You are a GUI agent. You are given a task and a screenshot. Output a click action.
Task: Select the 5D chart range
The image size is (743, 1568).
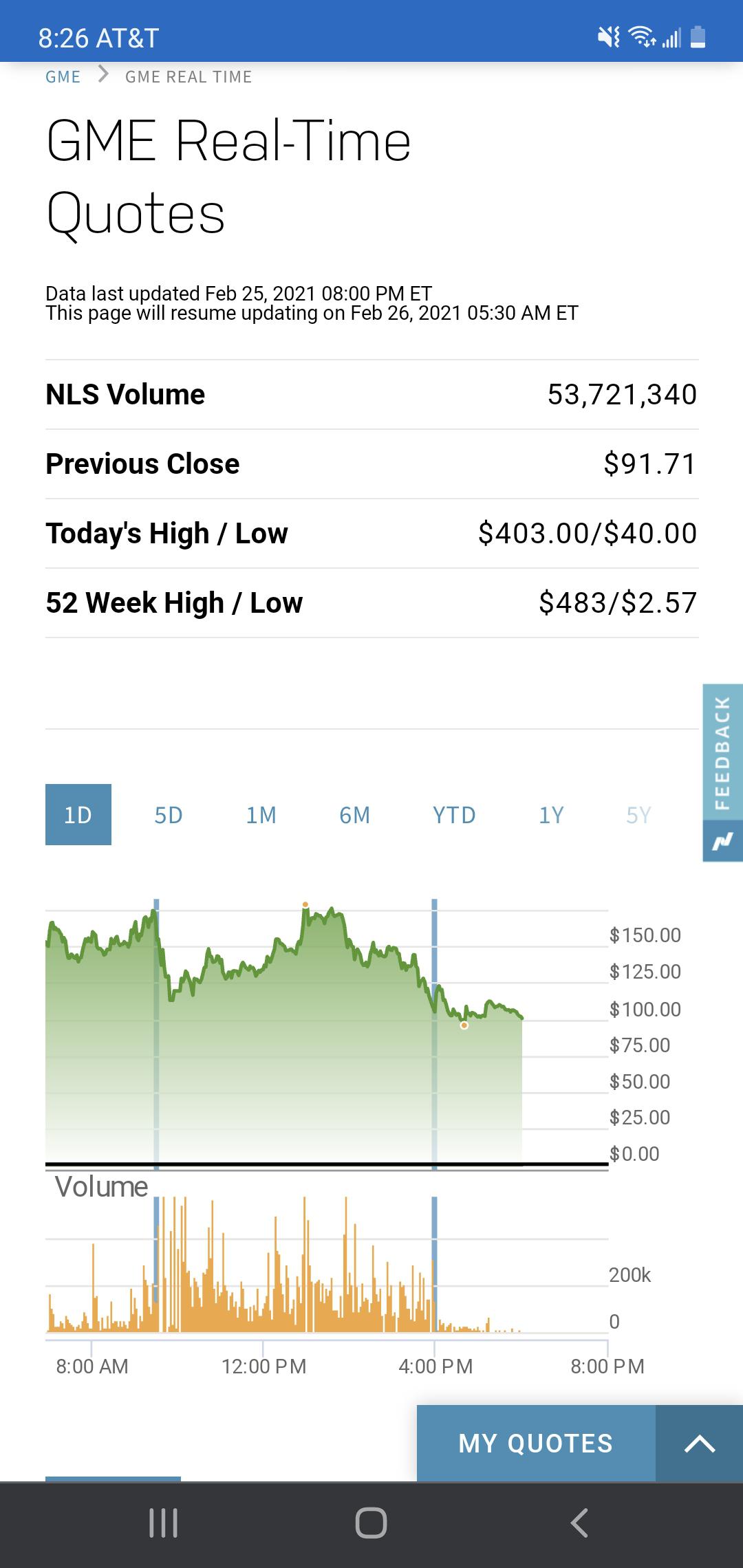pos(167,814)
